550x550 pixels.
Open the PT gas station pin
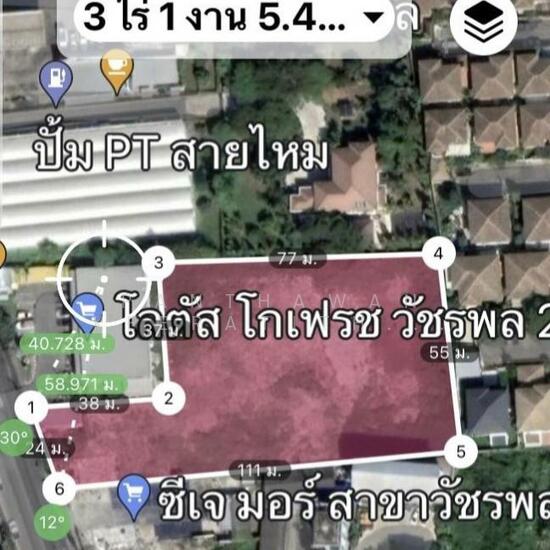tap(56, 83)
